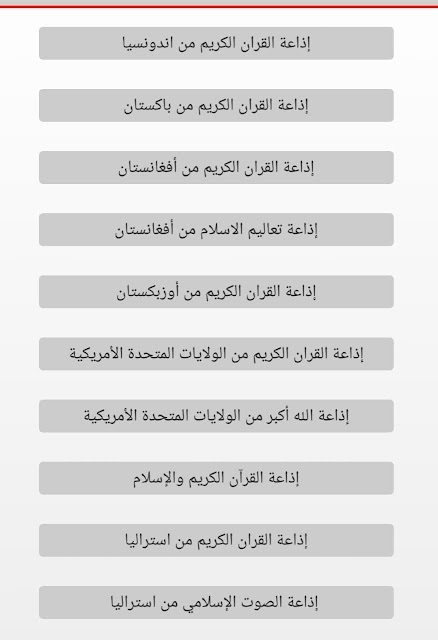Select إذاعة الله أكبر من الولايات المتحدة الأمريكية
Screen dimensions: 438x640
pyautogui.click(x=216, y=416)
